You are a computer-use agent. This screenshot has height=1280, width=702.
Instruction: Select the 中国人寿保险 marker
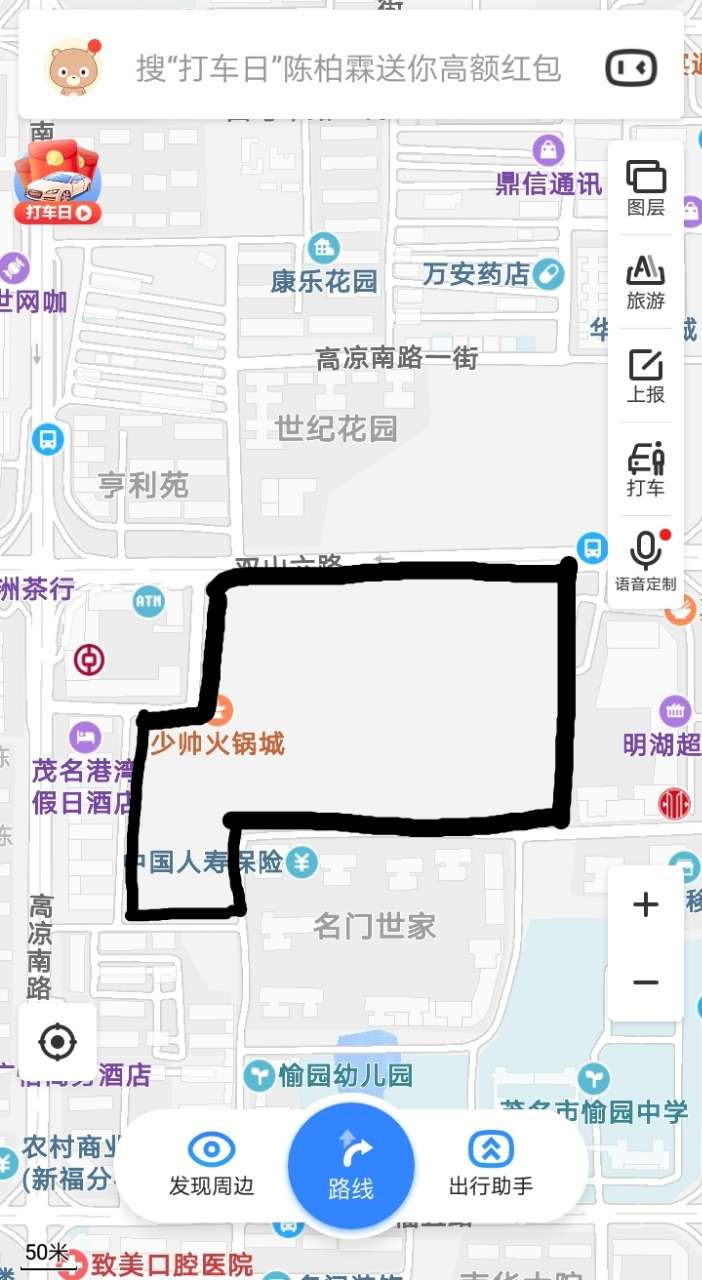coord(222,862)
